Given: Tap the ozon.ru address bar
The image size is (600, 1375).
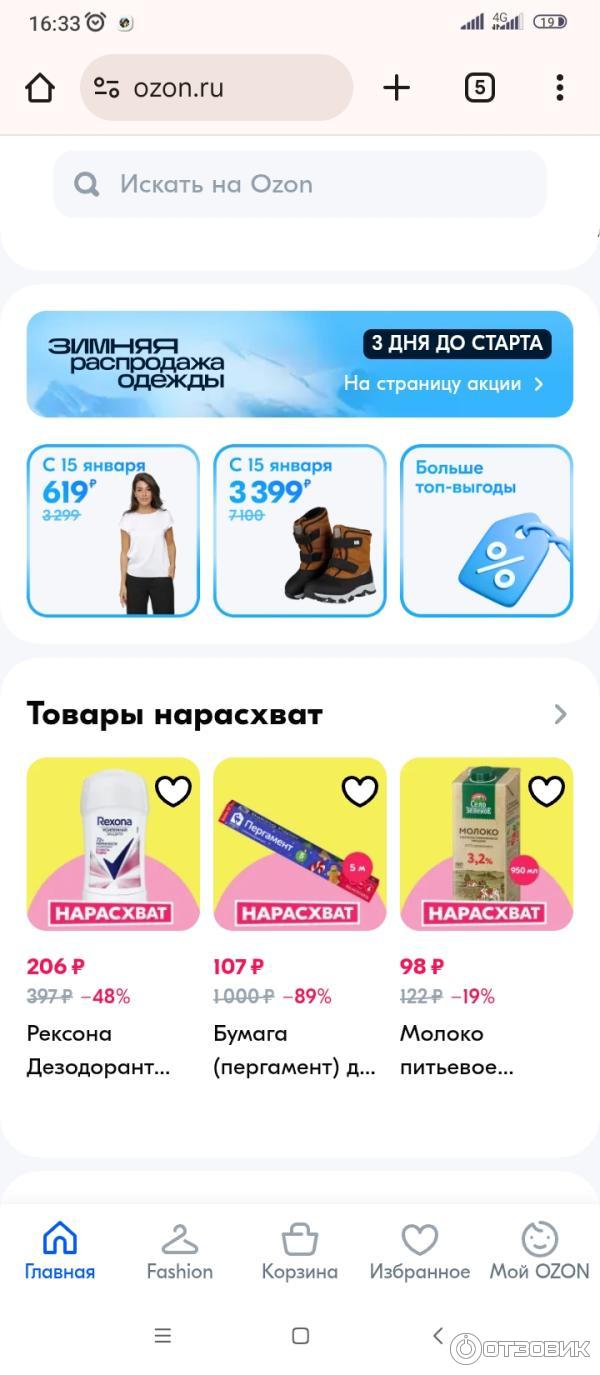Looking at the screenshot, I should pos(215,88).
